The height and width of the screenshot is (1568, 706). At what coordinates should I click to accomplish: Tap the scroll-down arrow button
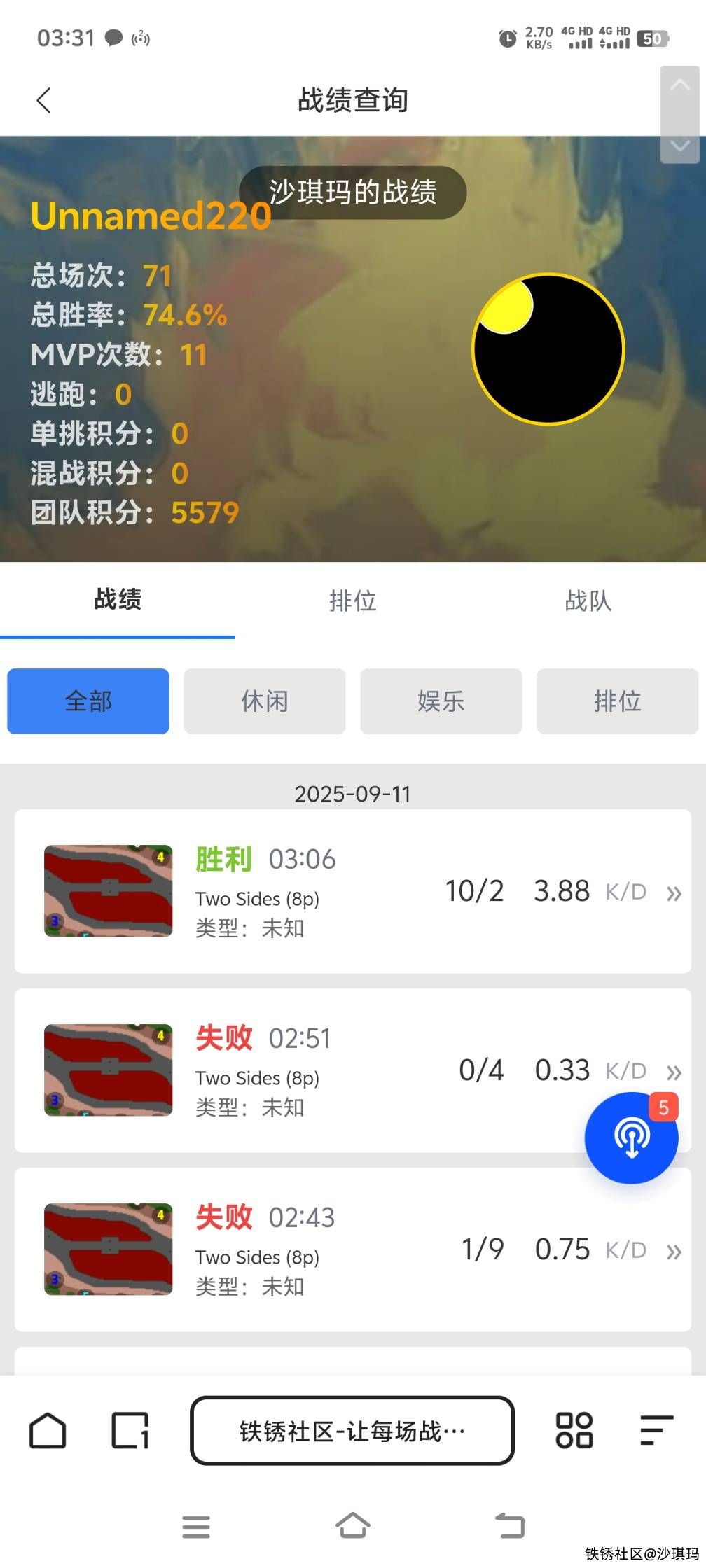tap(679, 145)
